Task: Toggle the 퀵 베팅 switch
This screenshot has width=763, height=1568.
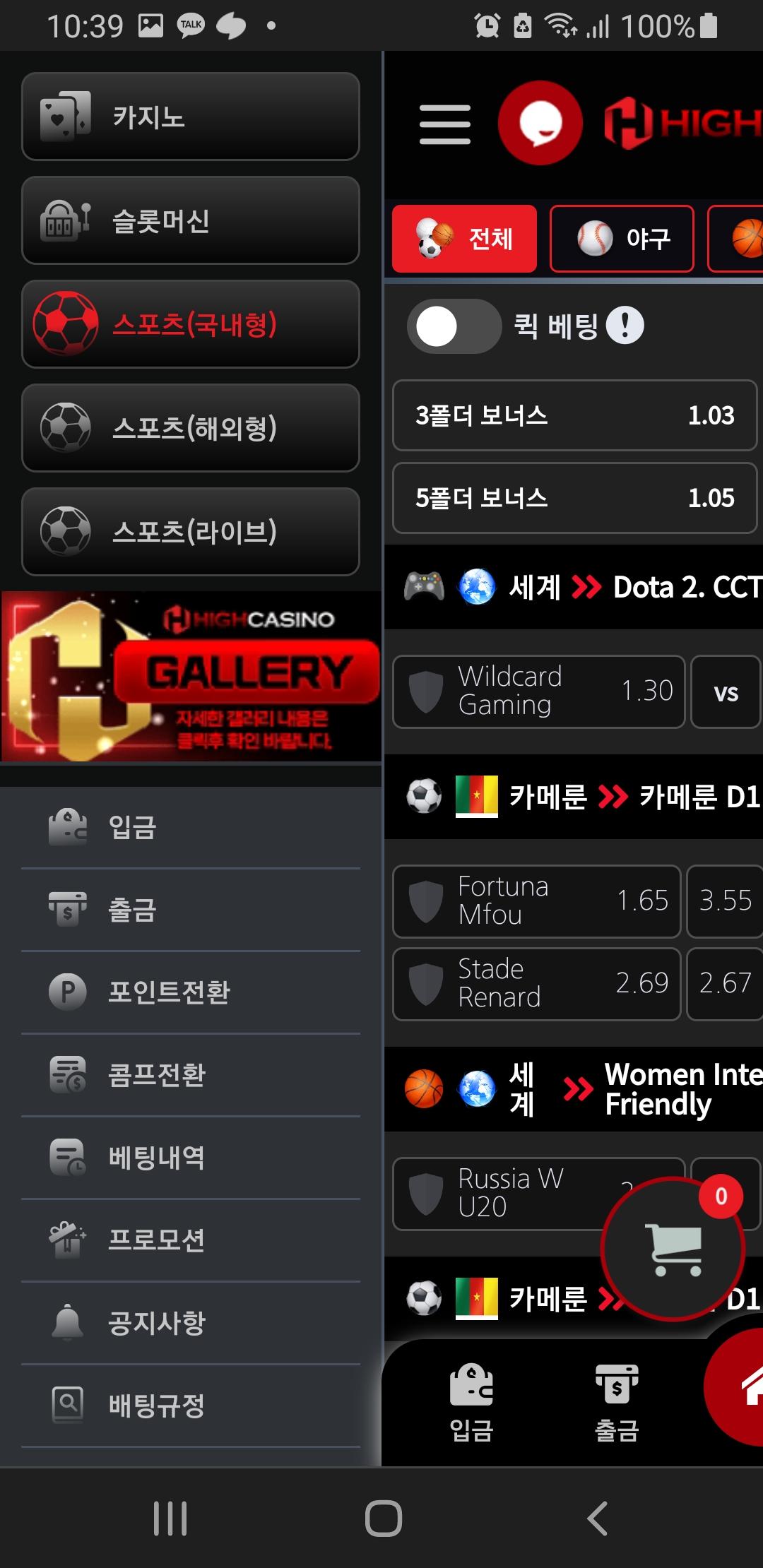Action: point(454,326)
